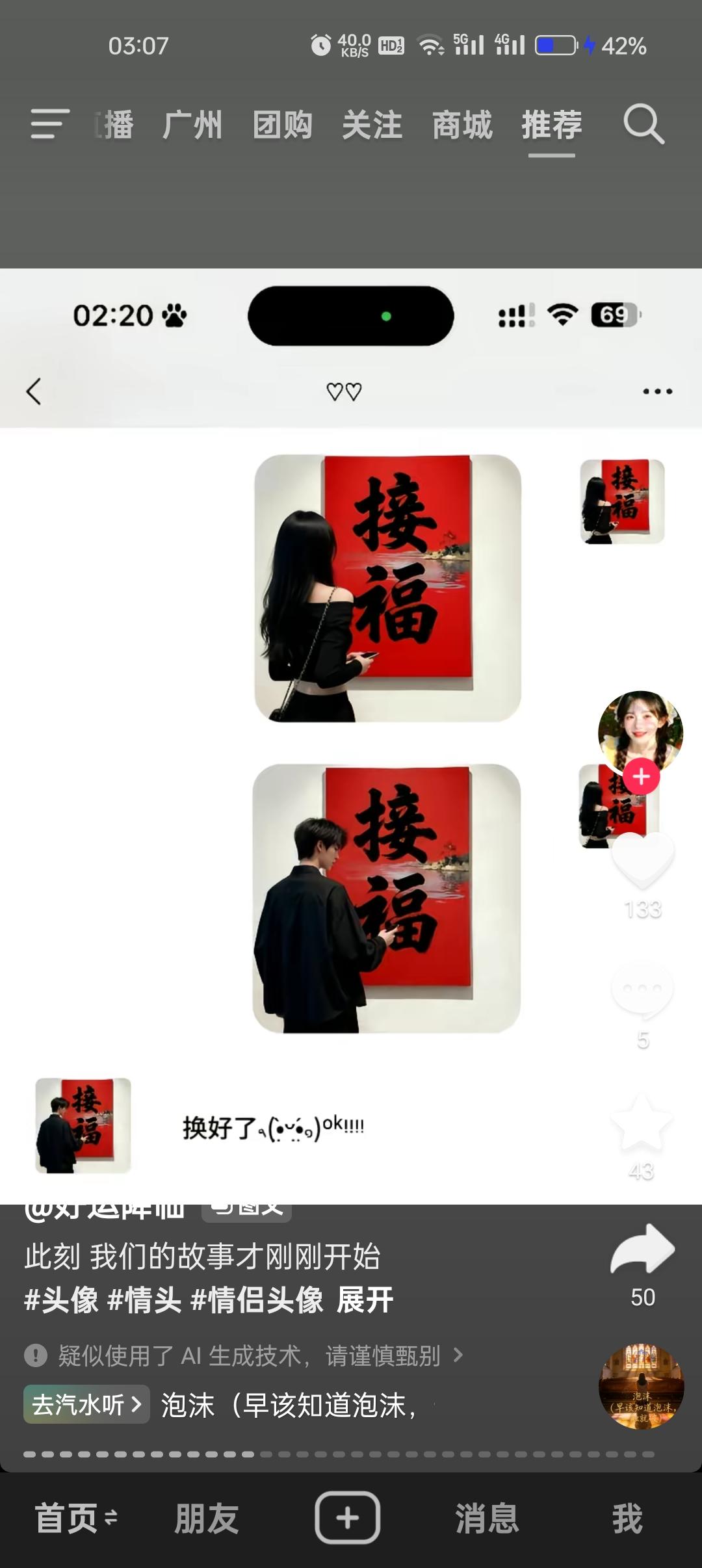The height and width of the screenshot is (1568, 702).
Task: Create a new post with the plus button
Action: 348,1518
